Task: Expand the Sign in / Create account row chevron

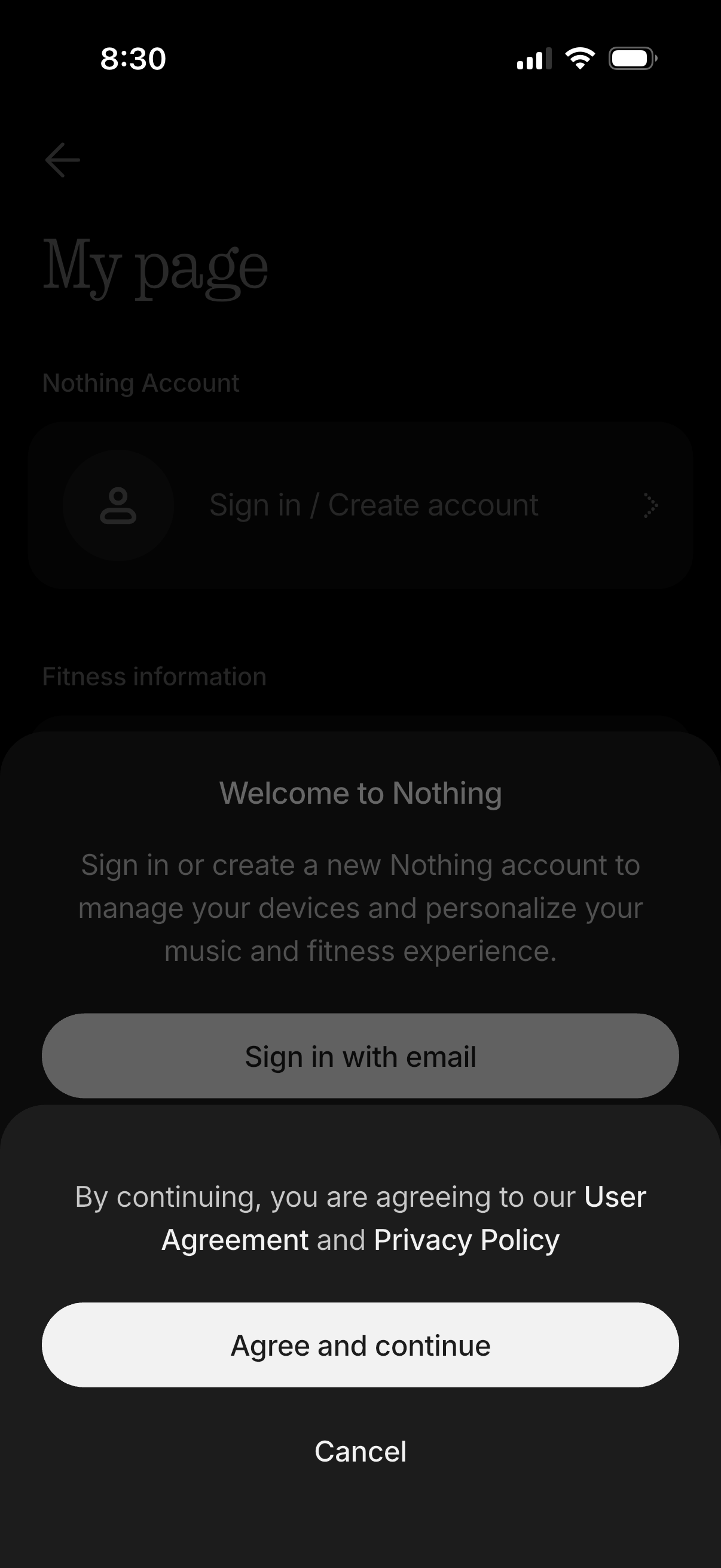Action: [650, 505]
